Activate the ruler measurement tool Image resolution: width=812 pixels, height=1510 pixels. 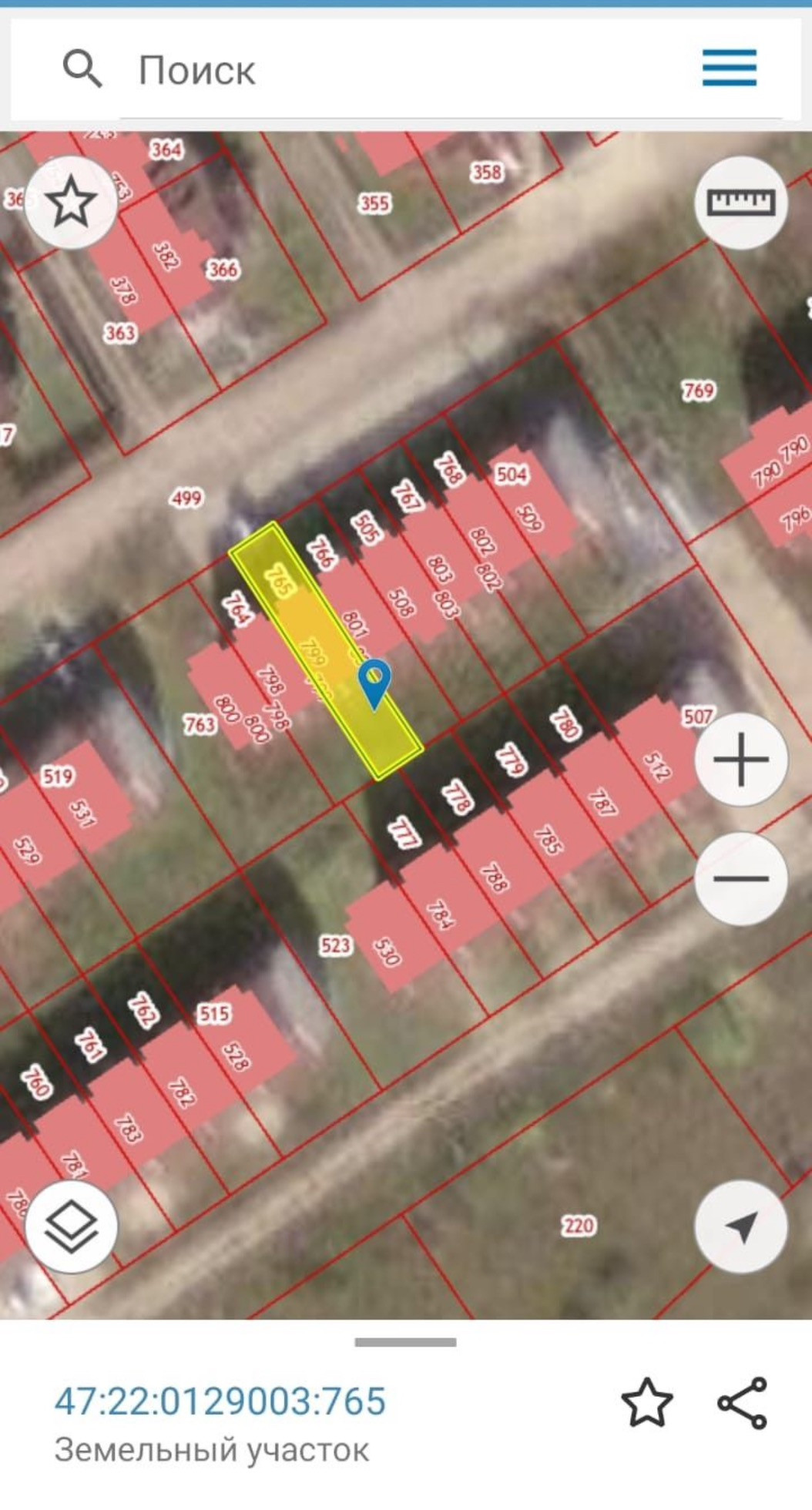(x=741, y=203)
